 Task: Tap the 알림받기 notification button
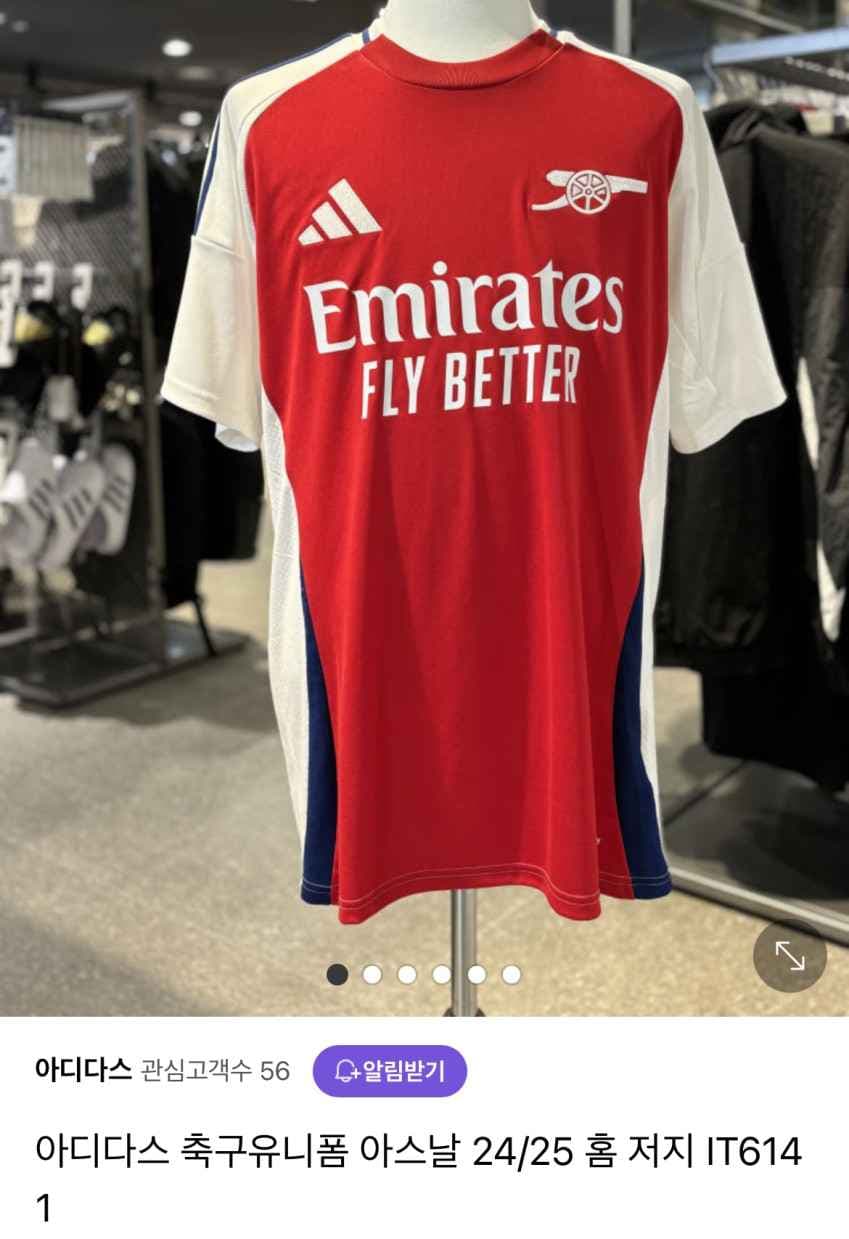(x=390, y=1071)
